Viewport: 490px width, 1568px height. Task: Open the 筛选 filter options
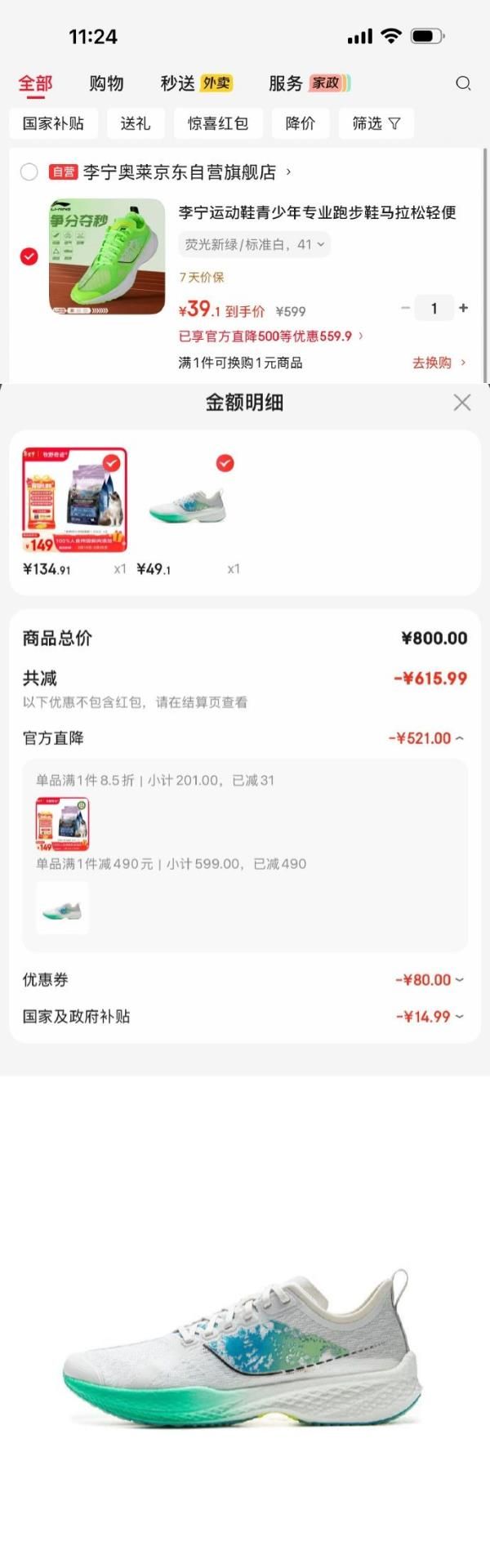click(x=376, y=123)
